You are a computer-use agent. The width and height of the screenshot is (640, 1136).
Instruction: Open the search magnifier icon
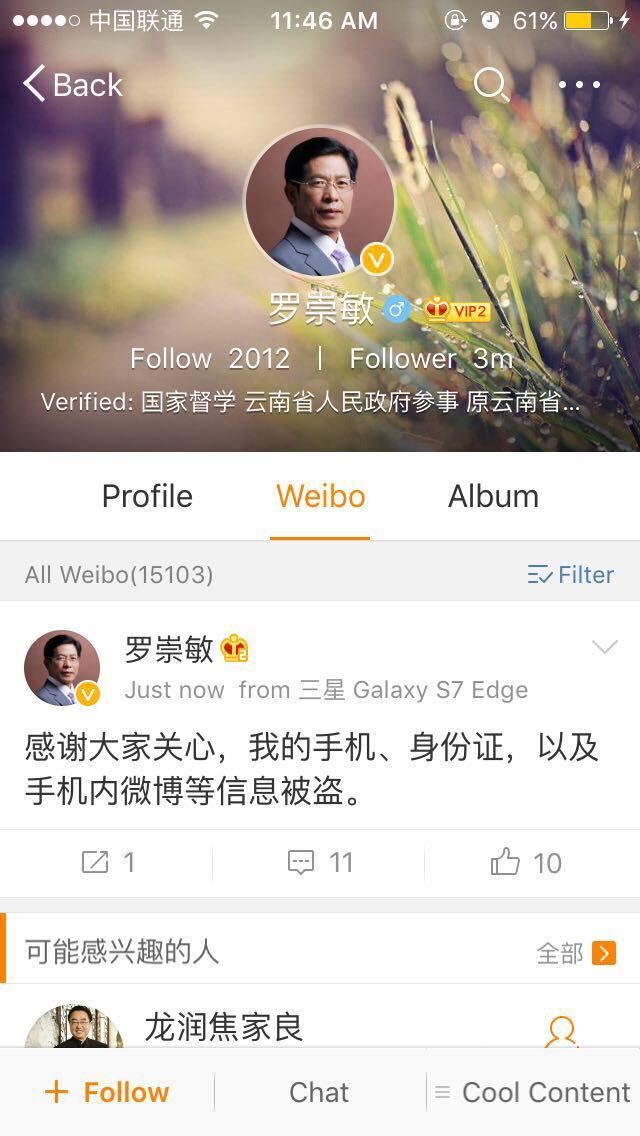pos(490,85)
